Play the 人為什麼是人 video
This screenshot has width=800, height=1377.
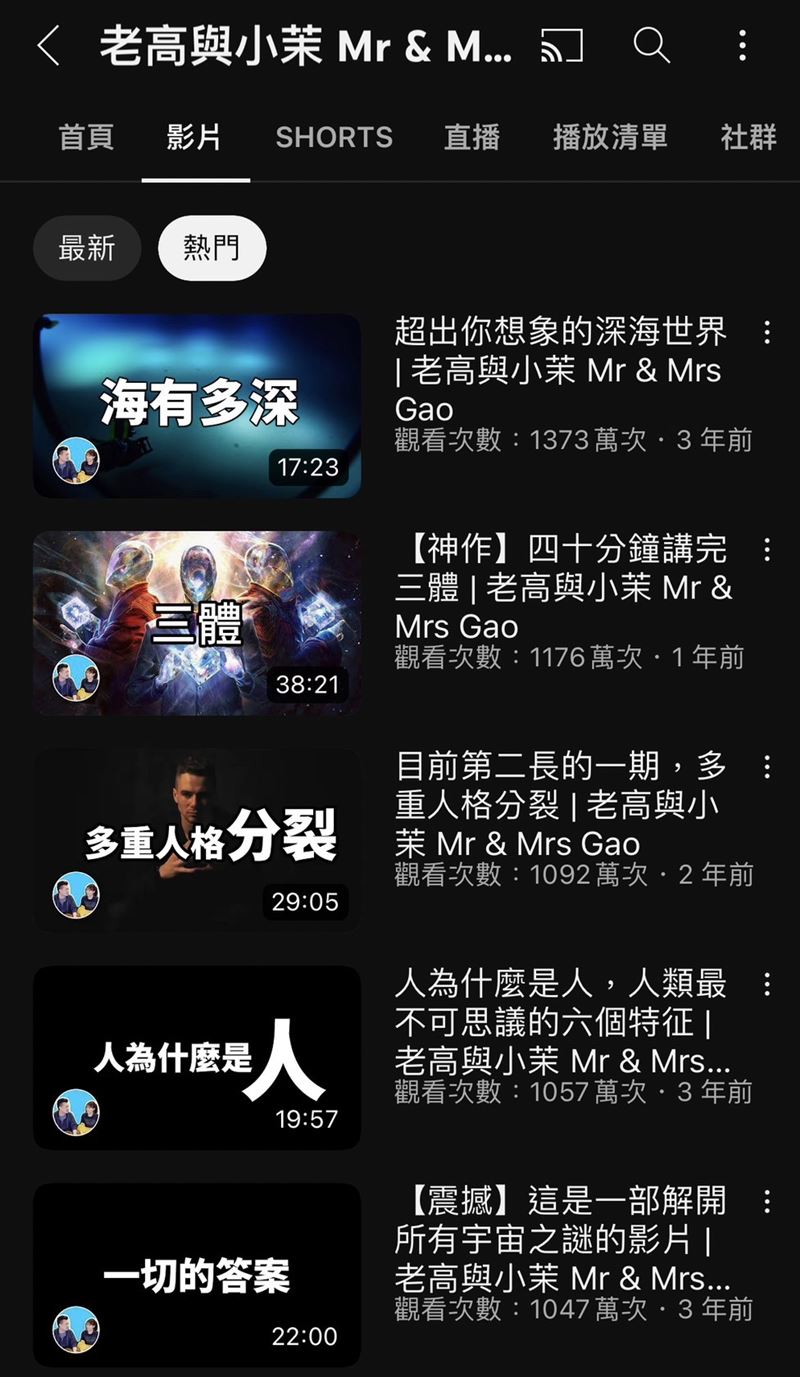click(x=197, y=1058)
